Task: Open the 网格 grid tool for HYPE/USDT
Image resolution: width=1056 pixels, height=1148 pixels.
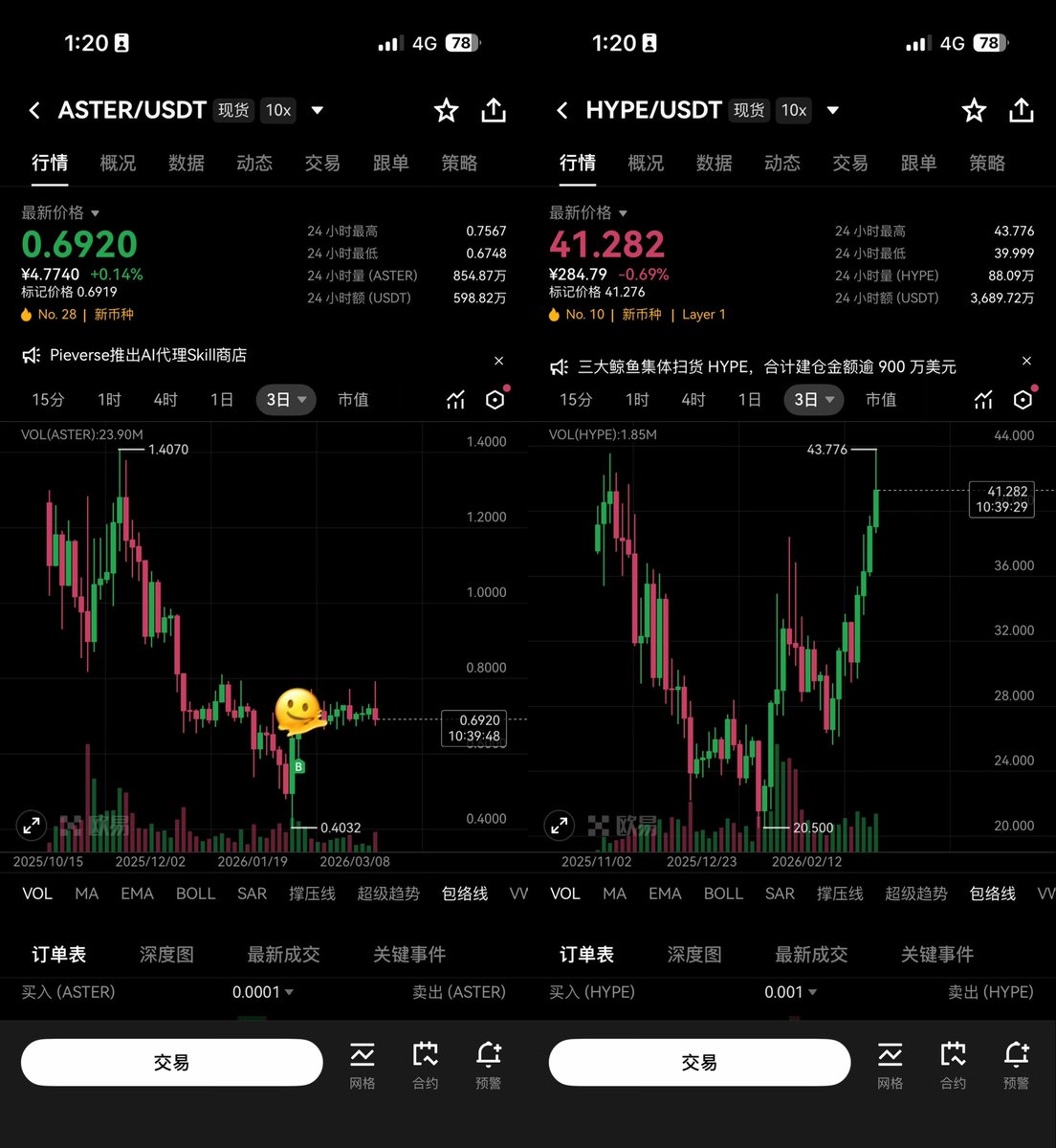Action: coord(890,1065)
